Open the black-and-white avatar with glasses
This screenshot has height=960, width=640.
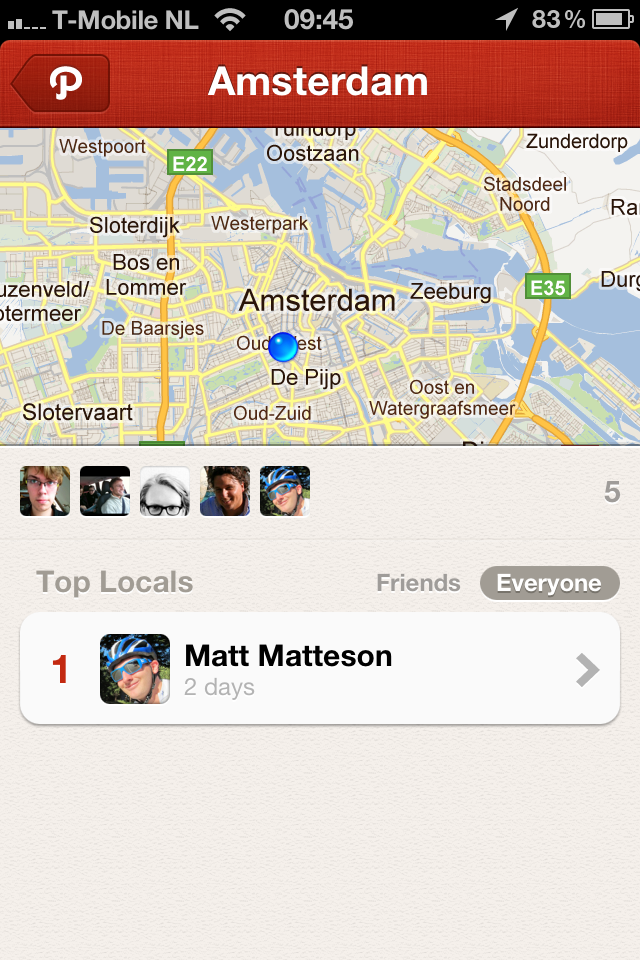click(x=165, y=491)
